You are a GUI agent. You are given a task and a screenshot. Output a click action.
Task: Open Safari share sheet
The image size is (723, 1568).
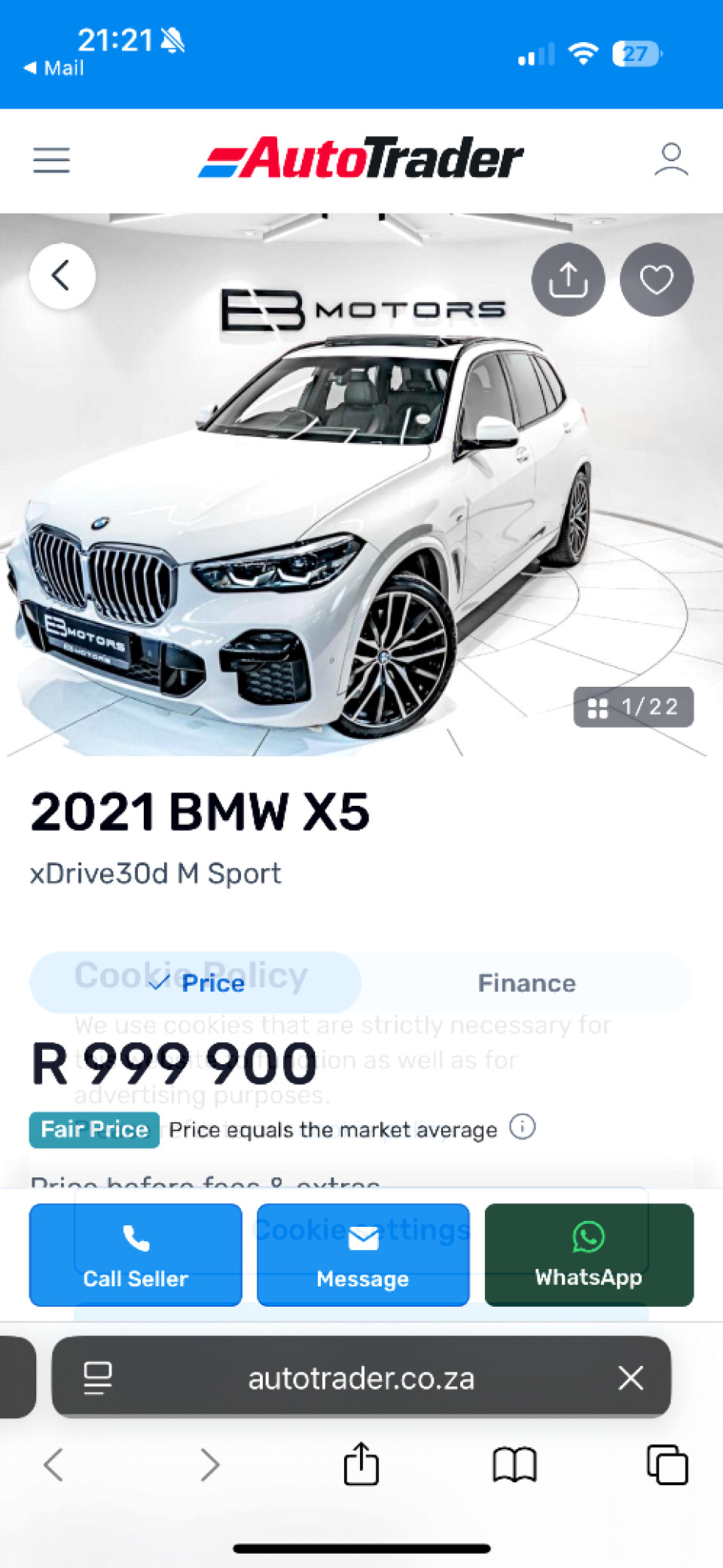pyautogui.click(x=361, y=1464)
